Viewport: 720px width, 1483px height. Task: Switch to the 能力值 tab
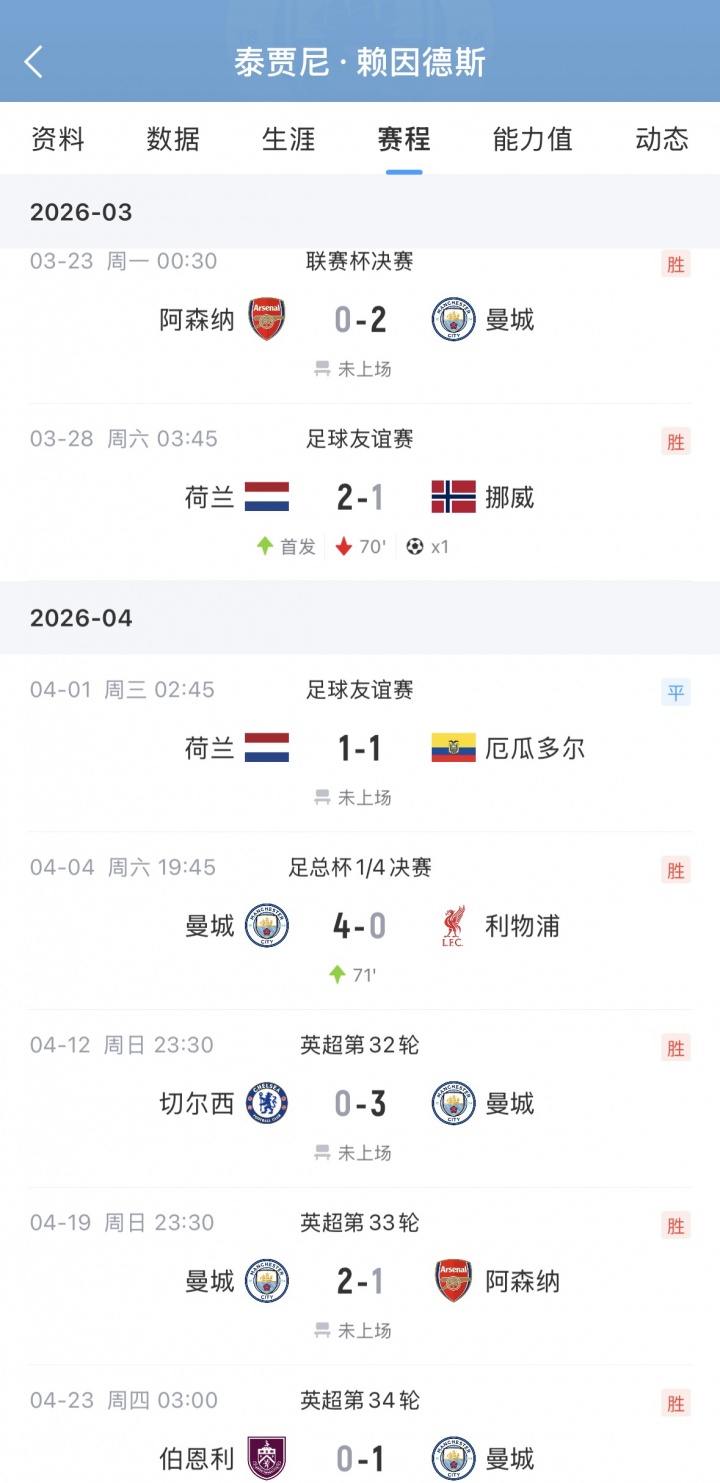tap(532, 139)
